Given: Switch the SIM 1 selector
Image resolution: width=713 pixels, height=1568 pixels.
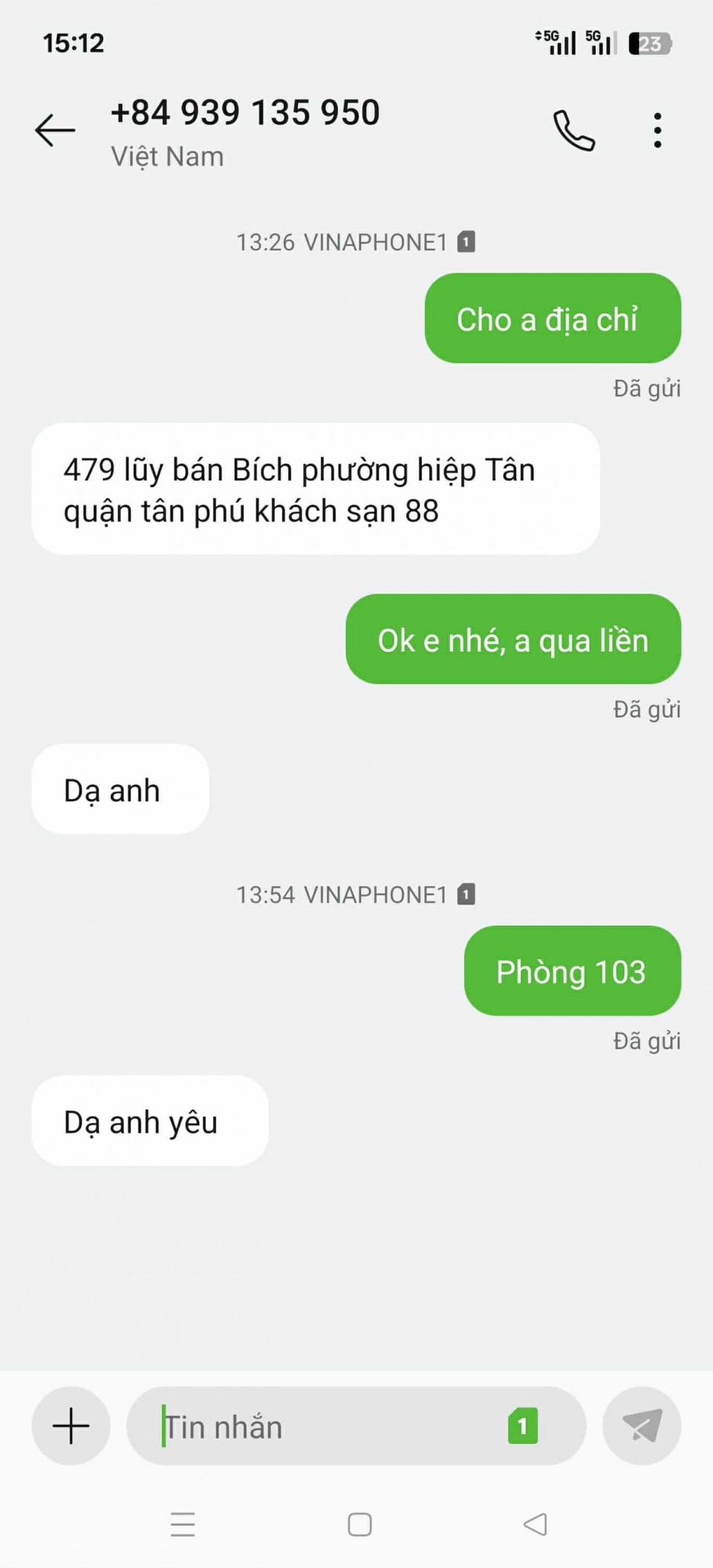Looking at the screenshot, I should click(523, 1426).
